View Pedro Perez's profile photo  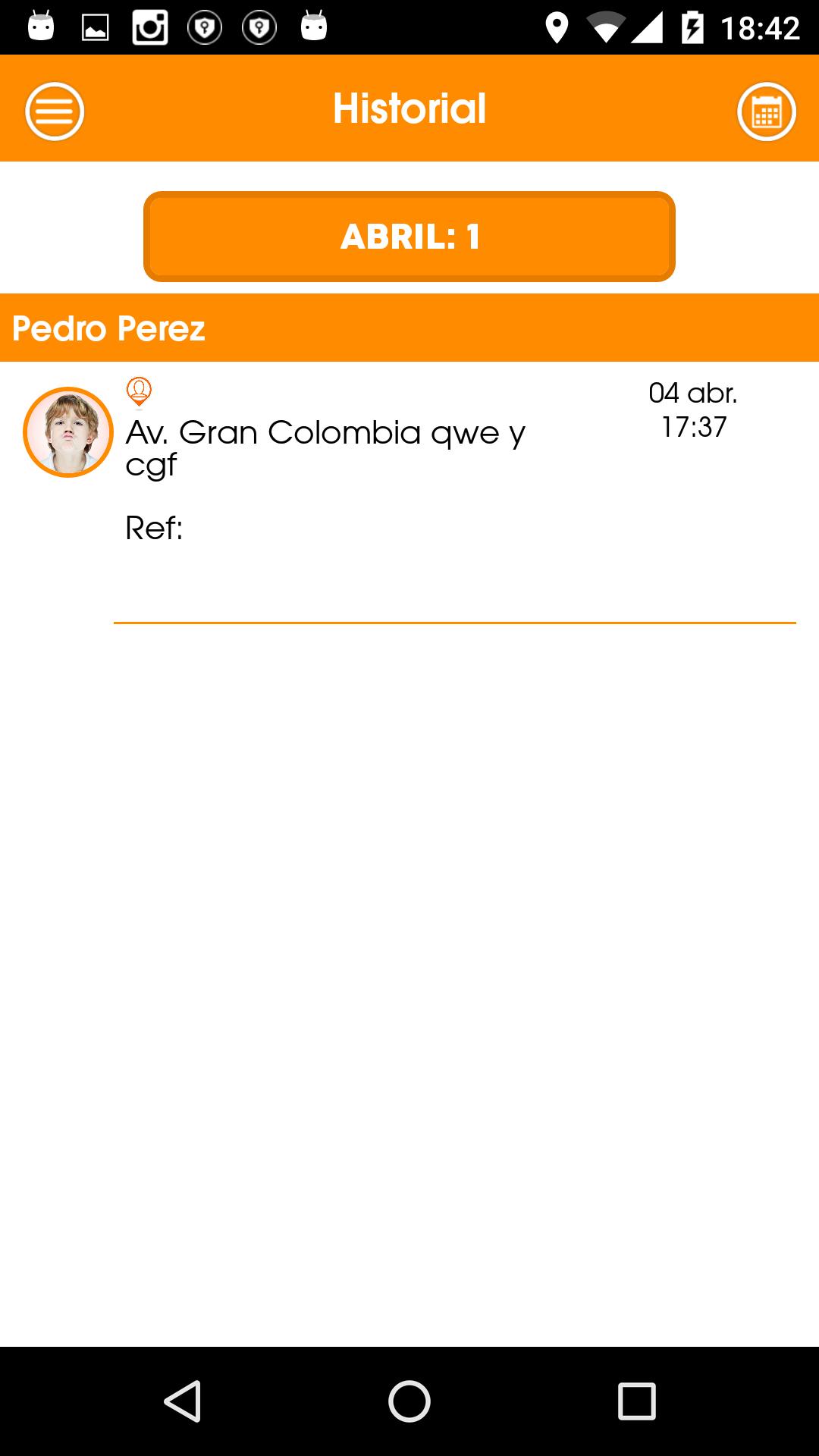[x=68, y=432]
